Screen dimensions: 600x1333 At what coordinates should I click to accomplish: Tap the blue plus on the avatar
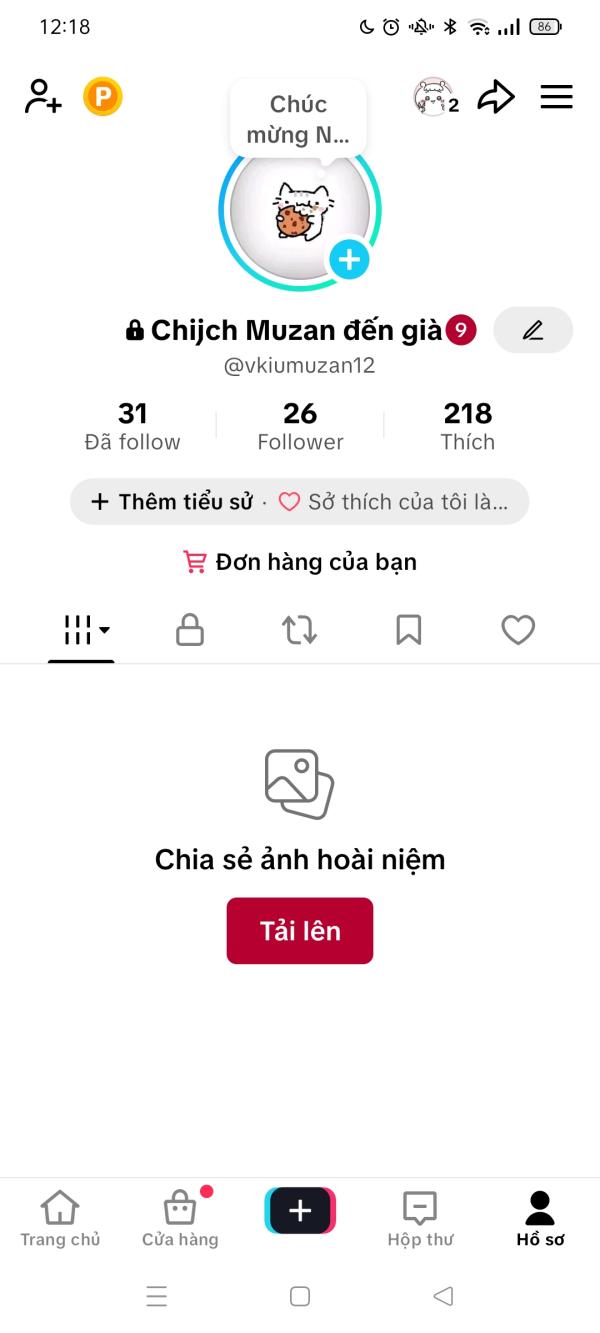pos(349,260)
